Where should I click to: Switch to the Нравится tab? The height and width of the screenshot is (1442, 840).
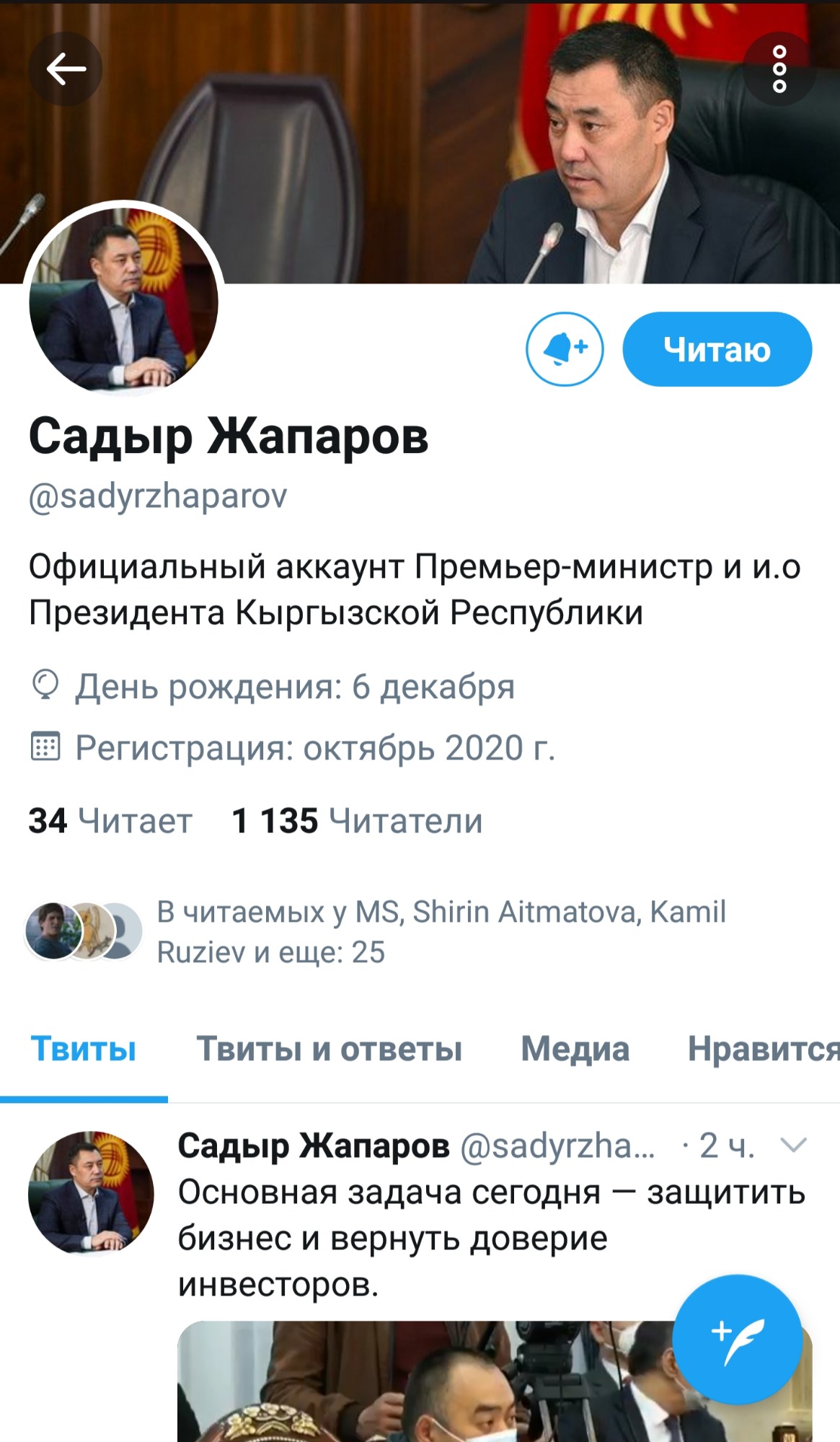[x=762, y=1049]
